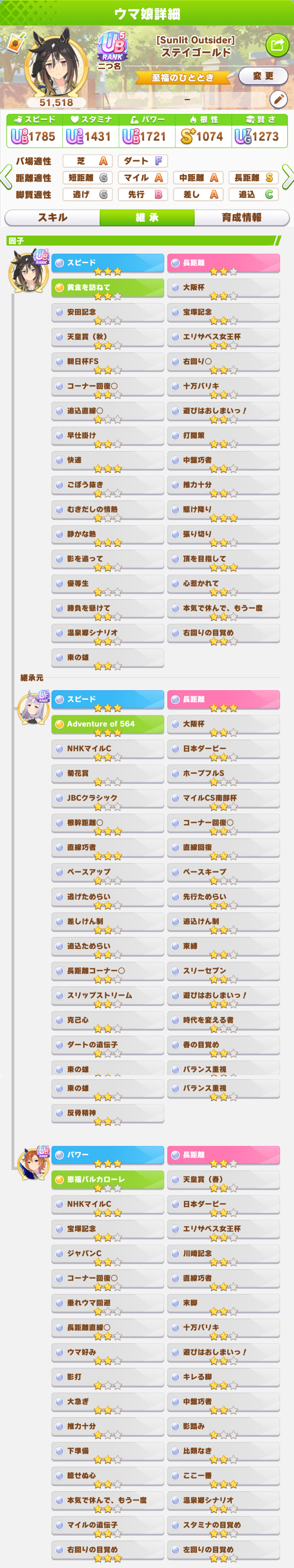
Task: Open the 育成情報 tab
Action: tap(242, 217)
